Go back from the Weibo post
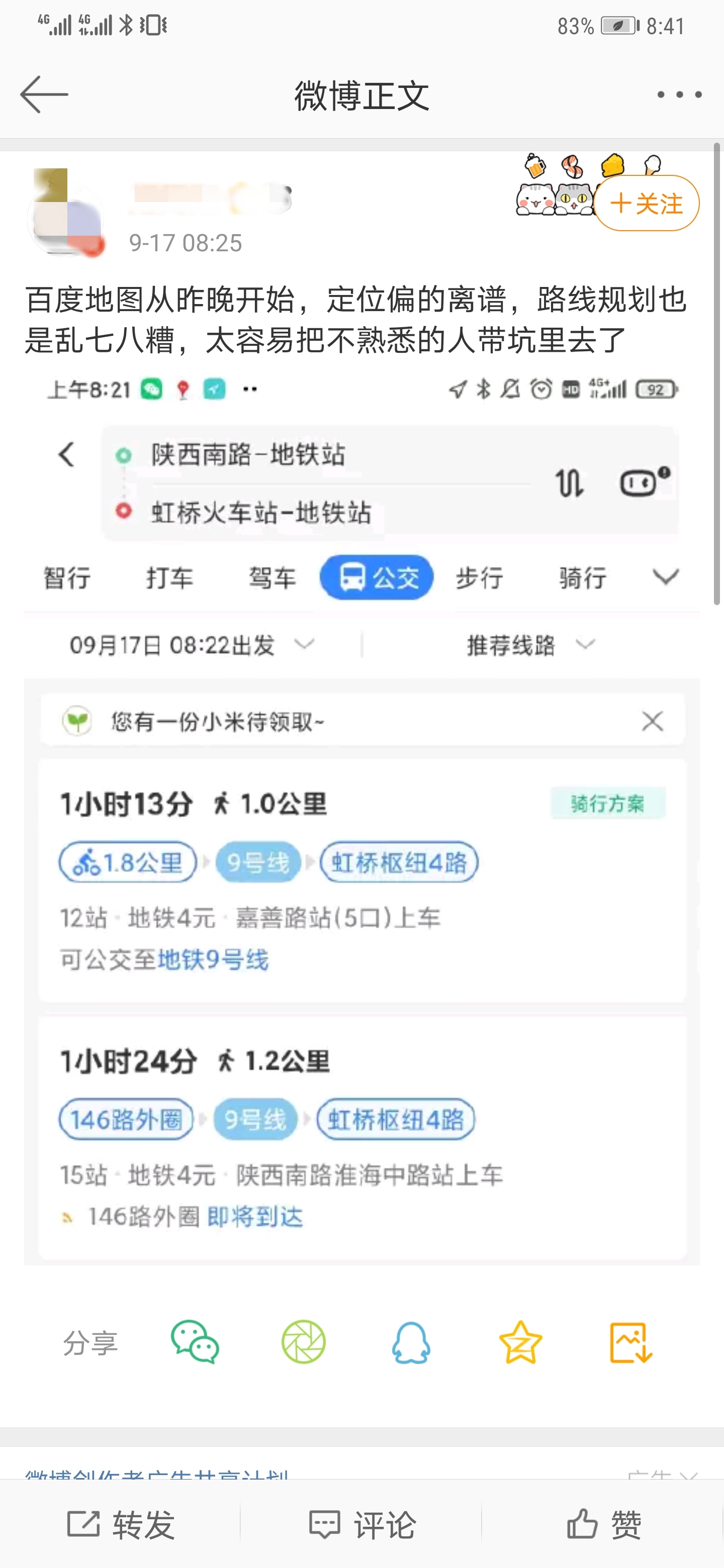The image size is (724, 1568). point(44,94)
